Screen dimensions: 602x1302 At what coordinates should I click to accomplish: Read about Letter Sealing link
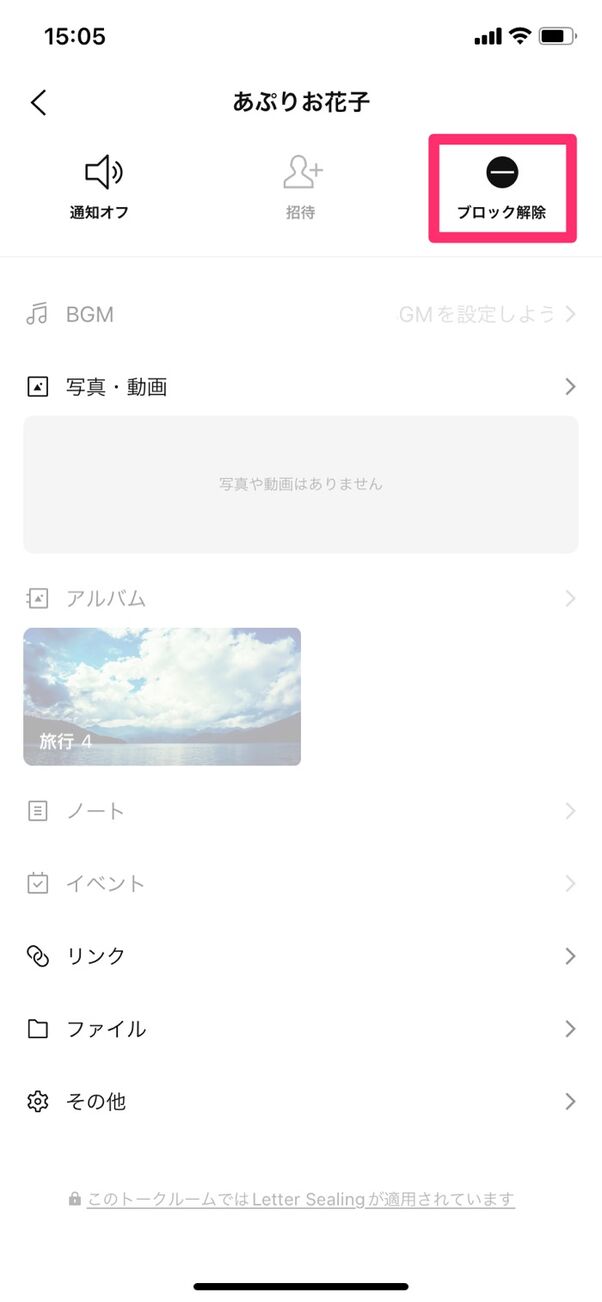[300, 1199]
